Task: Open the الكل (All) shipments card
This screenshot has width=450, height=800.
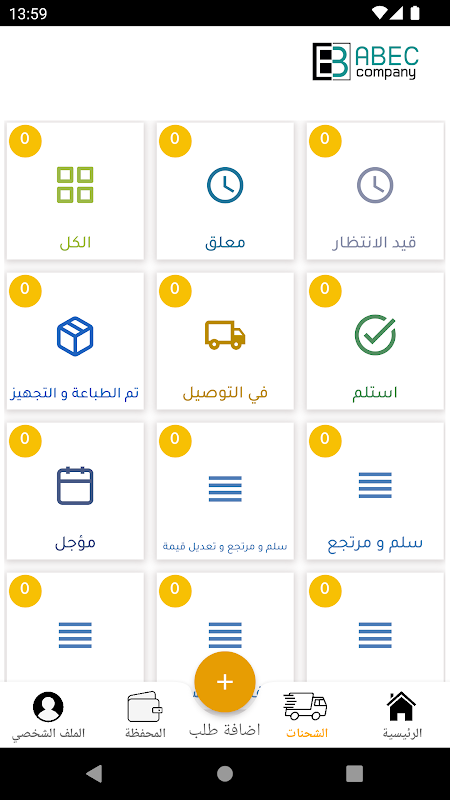Action: point(75,191)
